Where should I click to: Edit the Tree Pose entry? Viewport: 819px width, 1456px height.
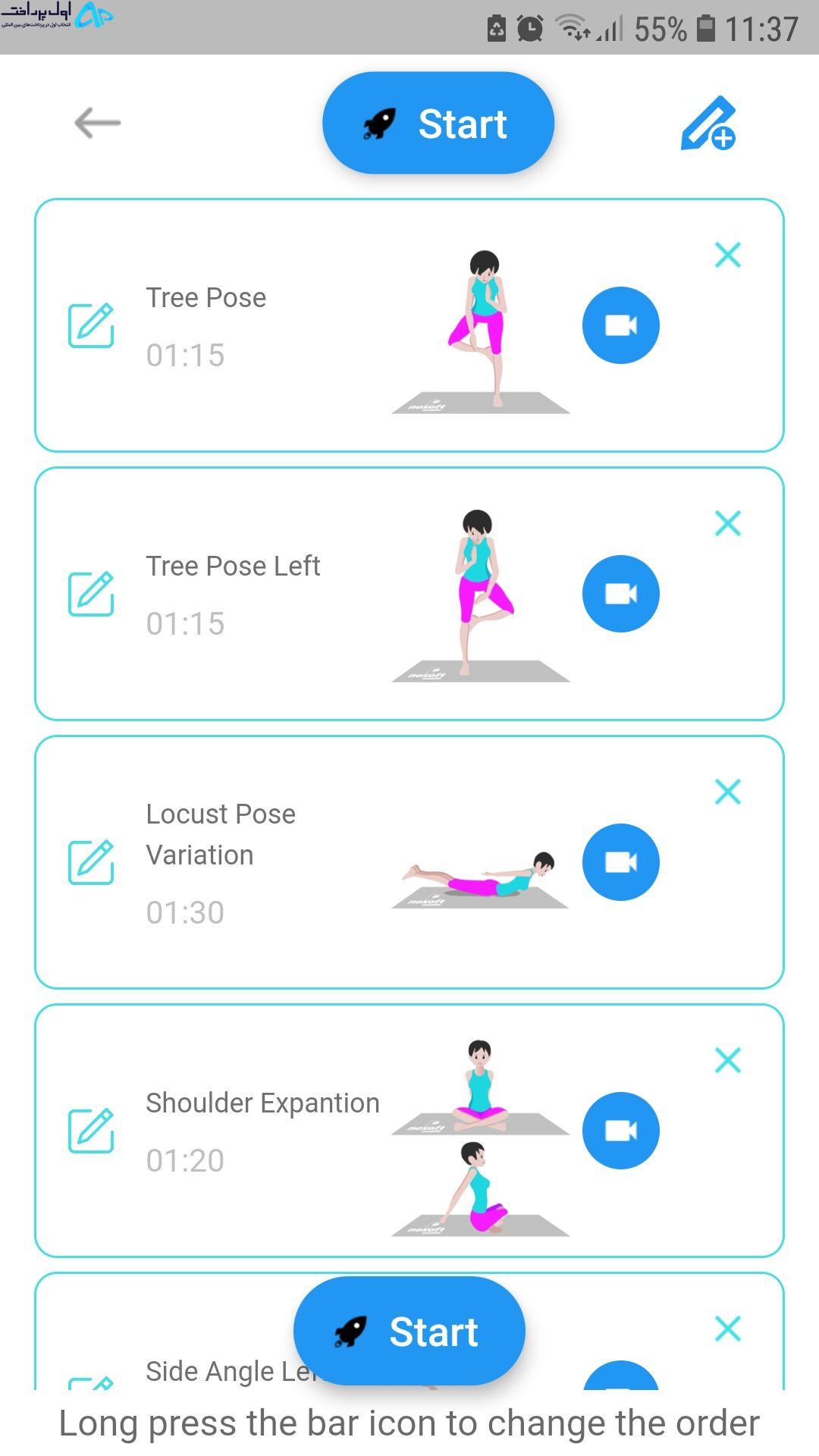tap(91, 325)
